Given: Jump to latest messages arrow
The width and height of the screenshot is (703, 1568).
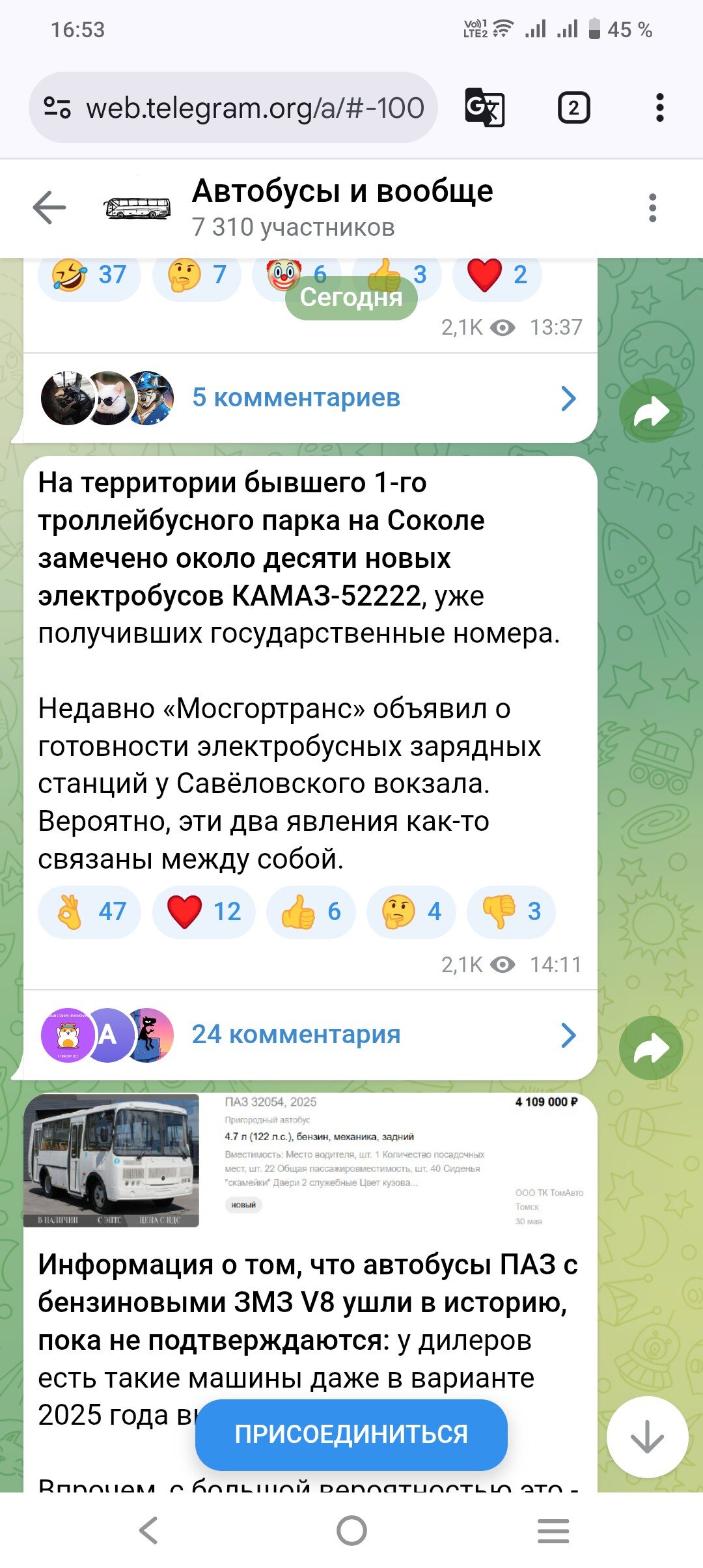Looking at the screenshot, I should [647, 1436].
